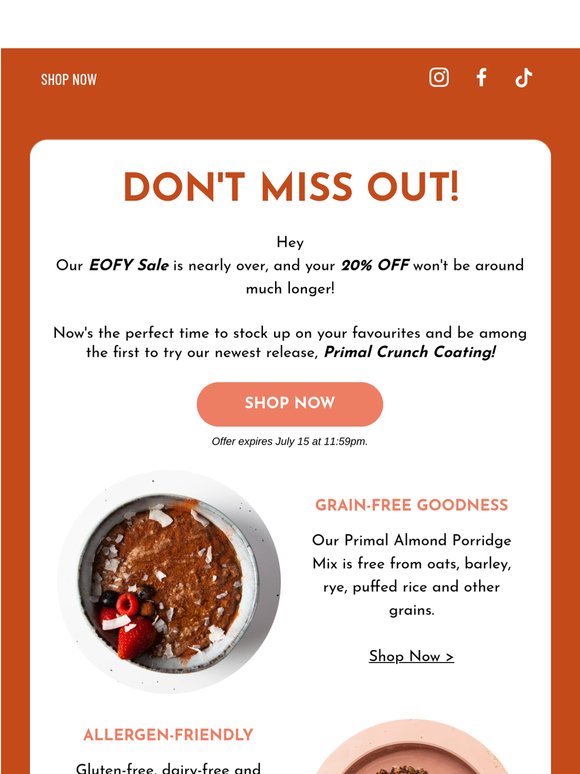Tap the SHOP NOW link in header

point(69,79)
